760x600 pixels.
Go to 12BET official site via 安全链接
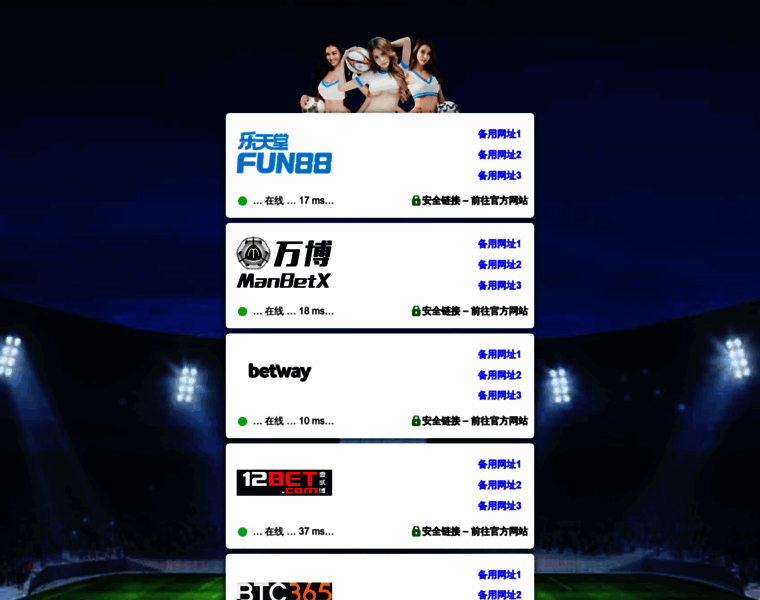point(469,532)
